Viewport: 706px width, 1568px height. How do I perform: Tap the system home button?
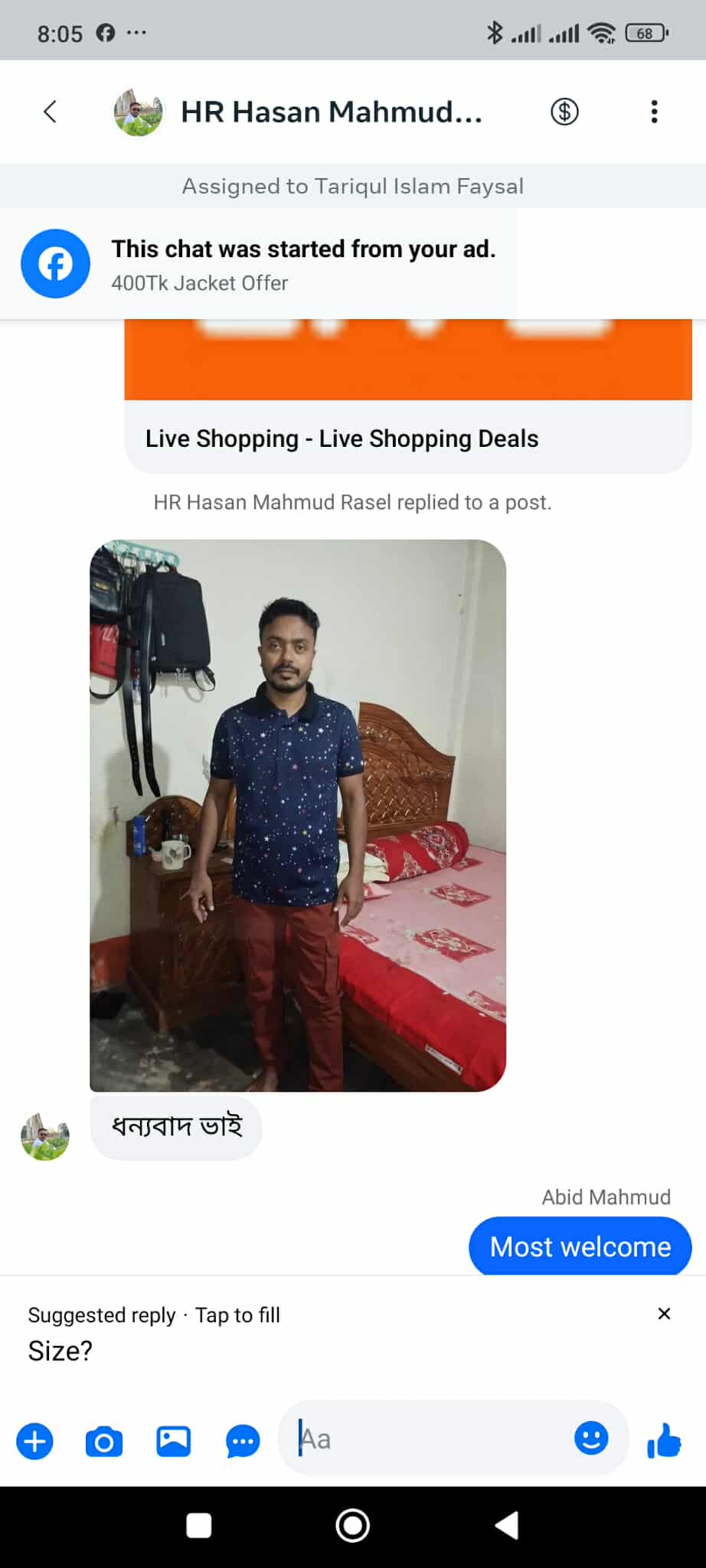pyautogui.click(x=353, y=1525)
